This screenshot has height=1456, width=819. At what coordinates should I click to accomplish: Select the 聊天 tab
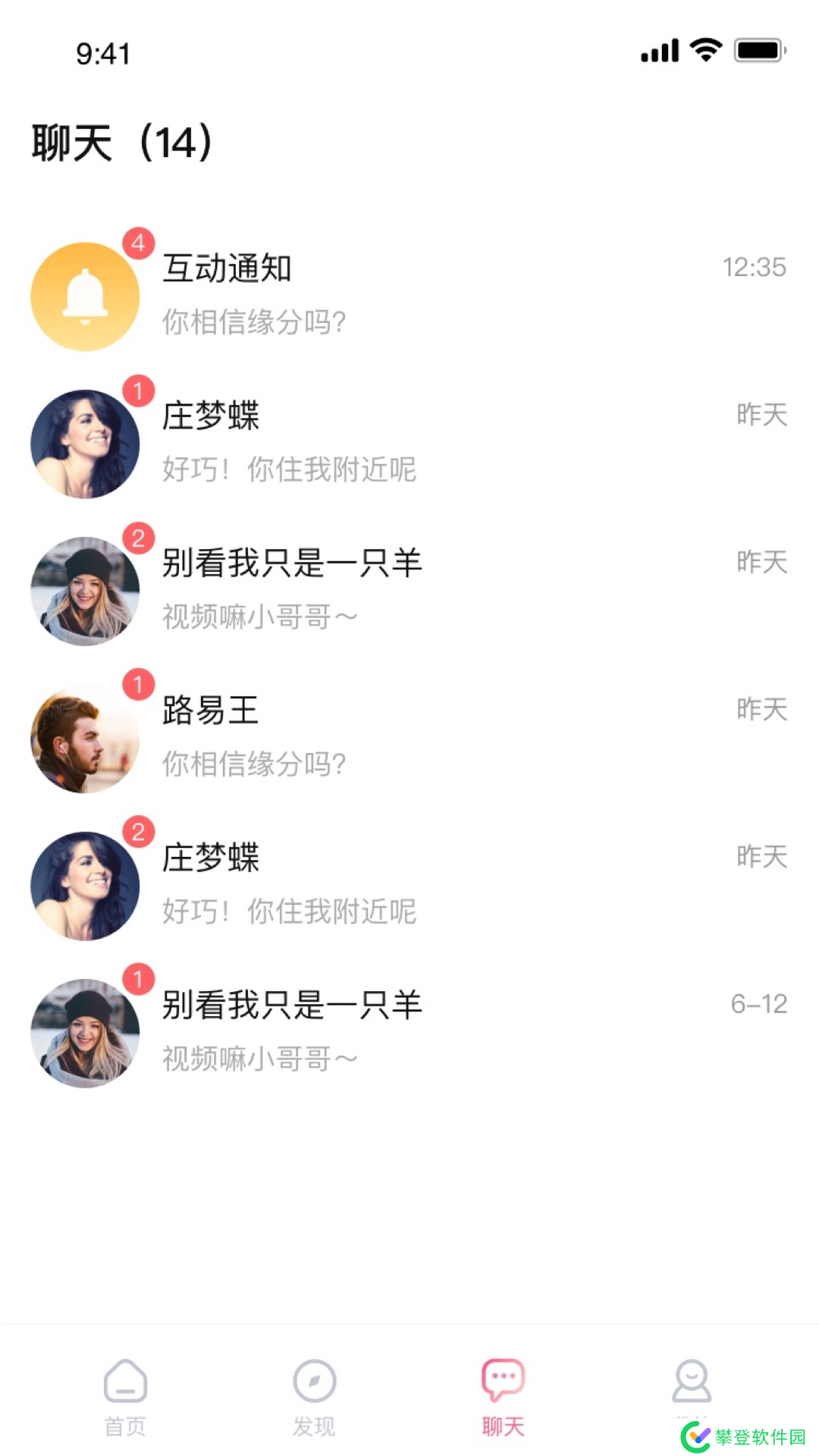point(503,1397)
